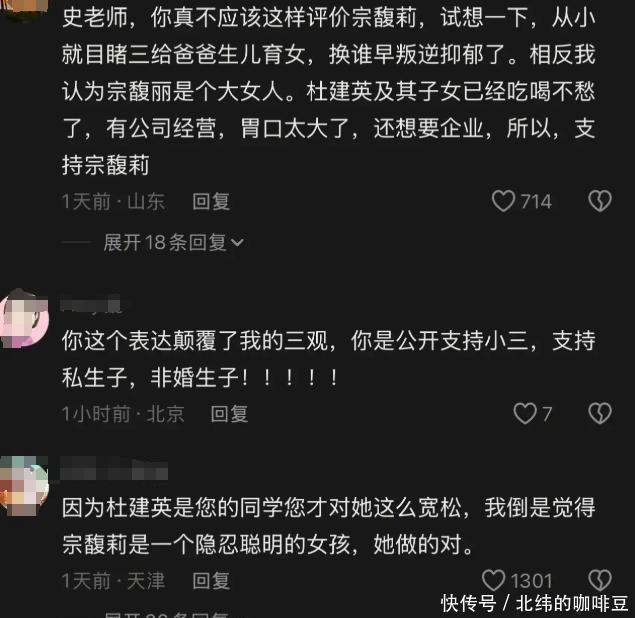This screenshot has height=618, width=635.
Task: Like the comment with 7 likes
Action: [525, 413]
